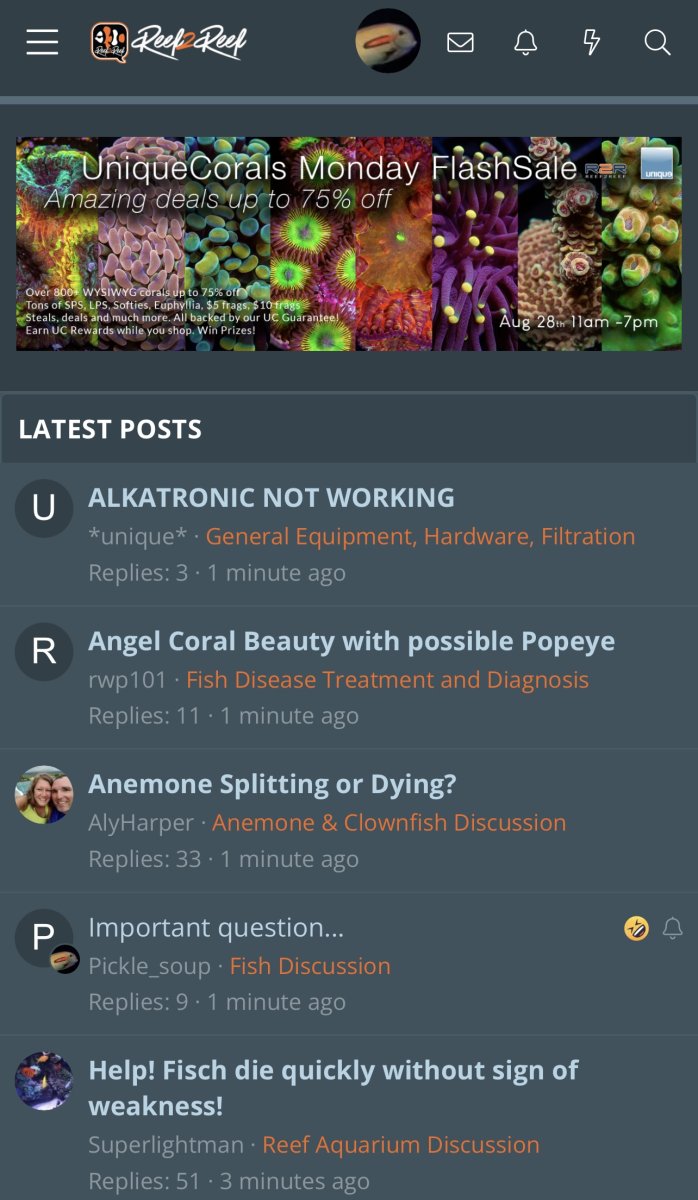Visit Fish Disease Treatment and Diagnosis forum
698x1200 pixels.
tap(387, 680)
